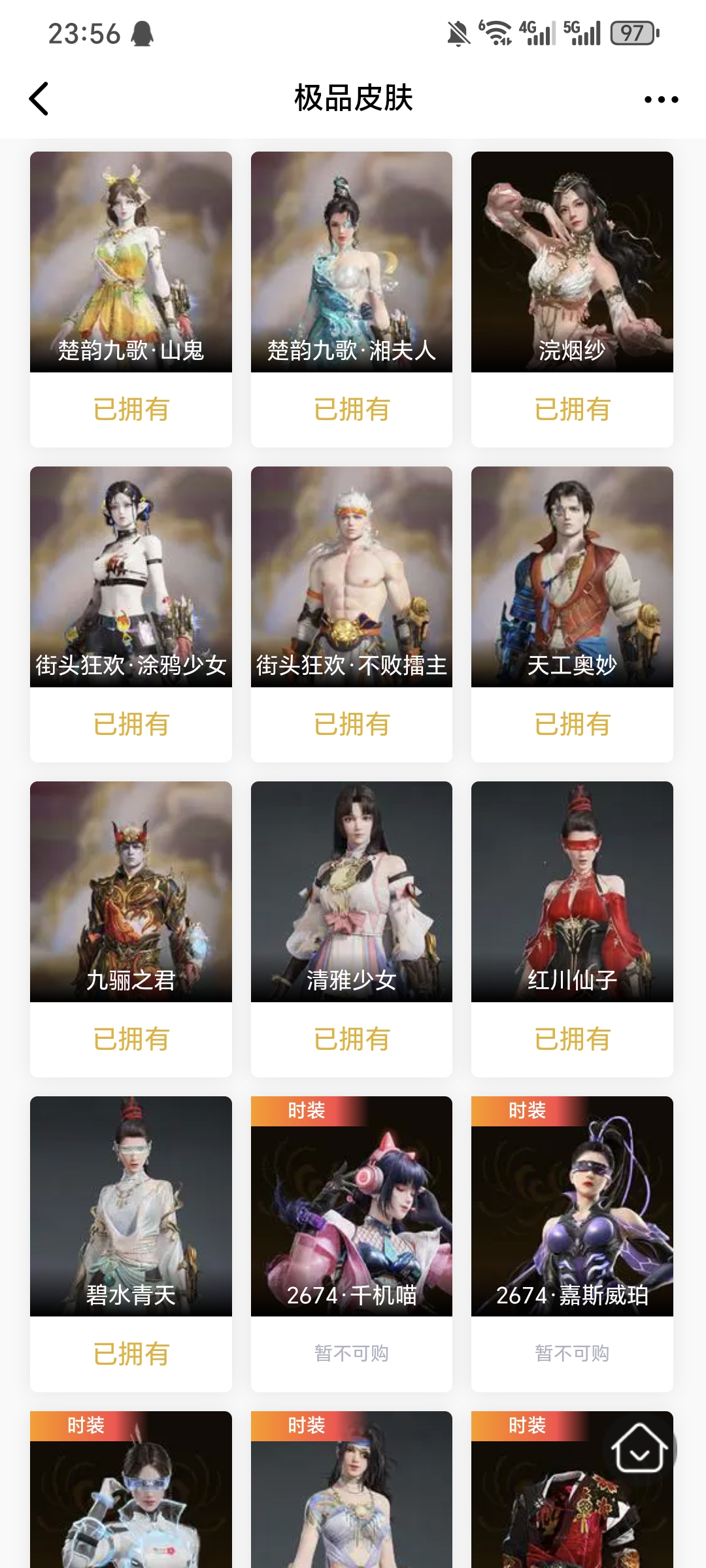
Task: View the 楚韵九歌·湘夫人 skin
Action: click(352, 263)
